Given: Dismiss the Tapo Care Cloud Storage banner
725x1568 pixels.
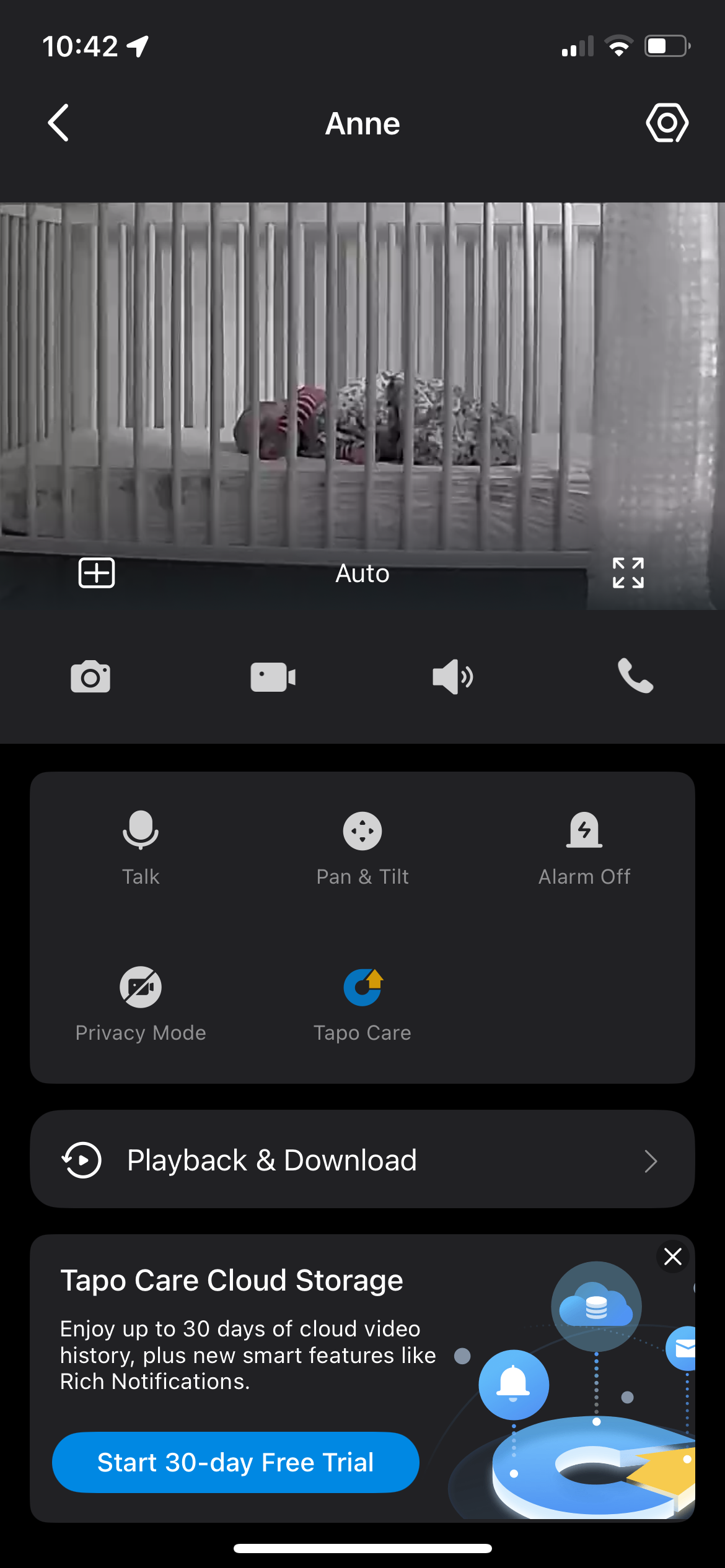Looking at the screenshot, I should pyautogui.click(x=672, y=1257).
